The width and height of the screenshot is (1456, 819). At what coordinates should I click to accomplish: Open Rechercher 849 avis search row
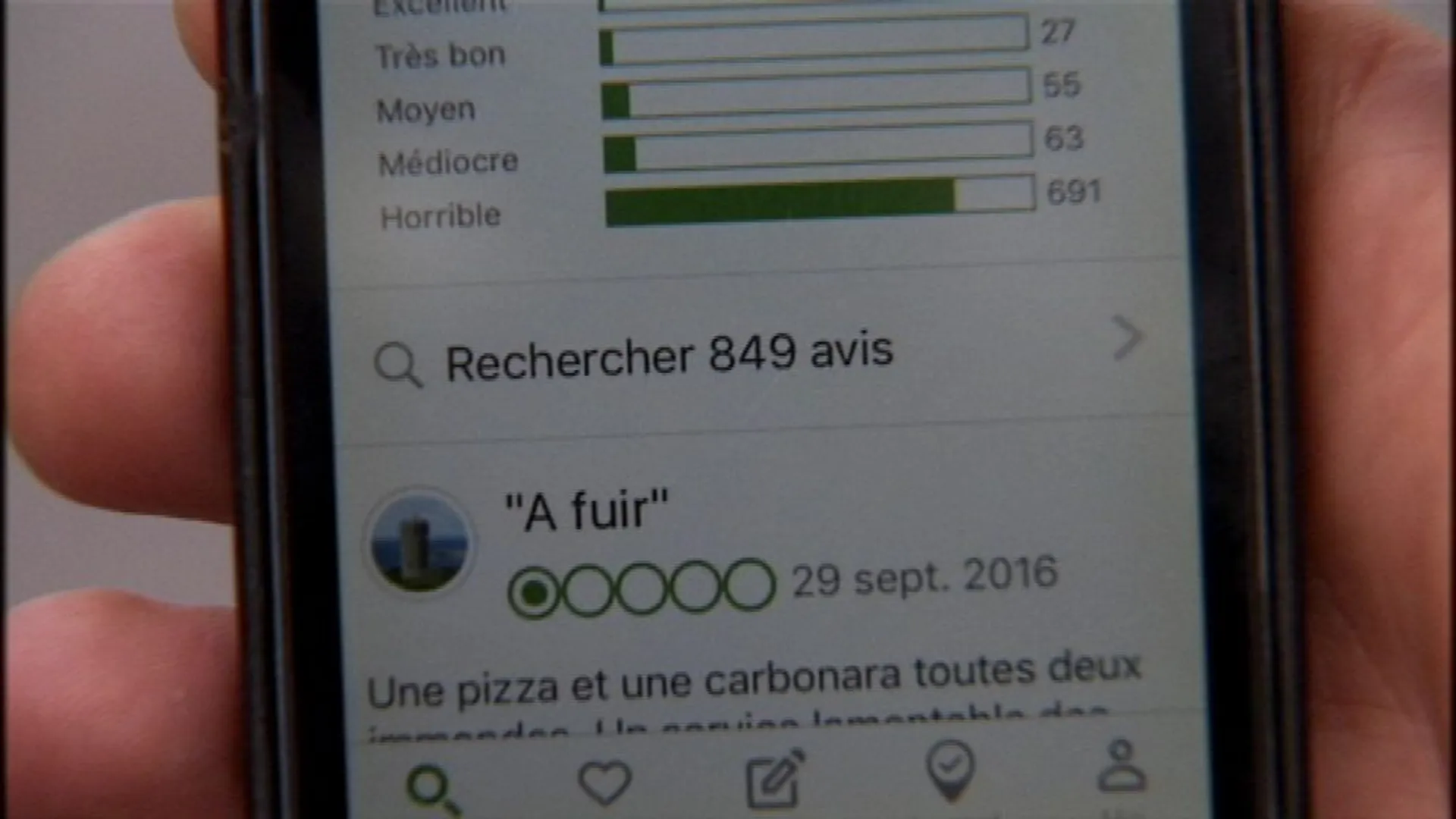758,356
